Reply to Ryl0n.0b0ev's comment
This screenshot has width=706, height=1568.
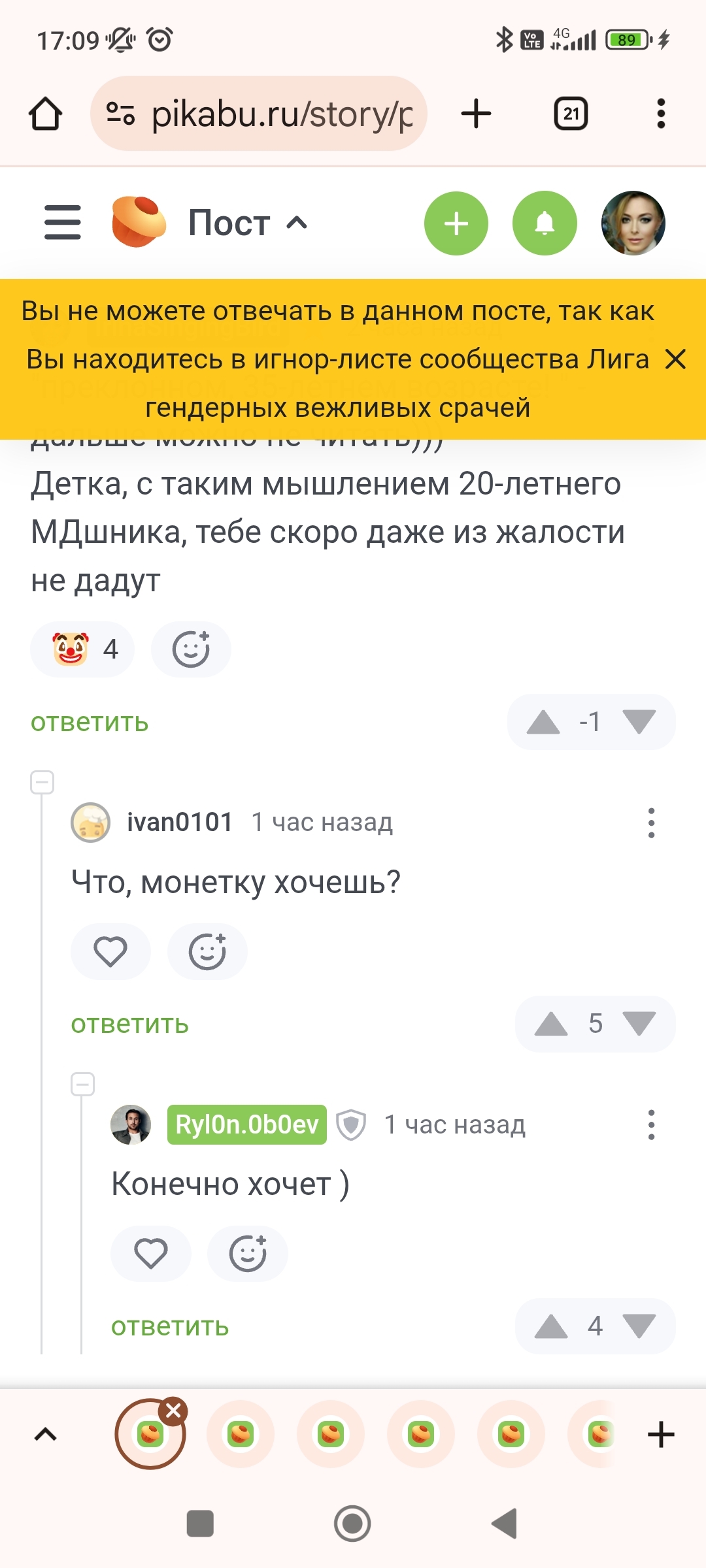point(170,1326)
